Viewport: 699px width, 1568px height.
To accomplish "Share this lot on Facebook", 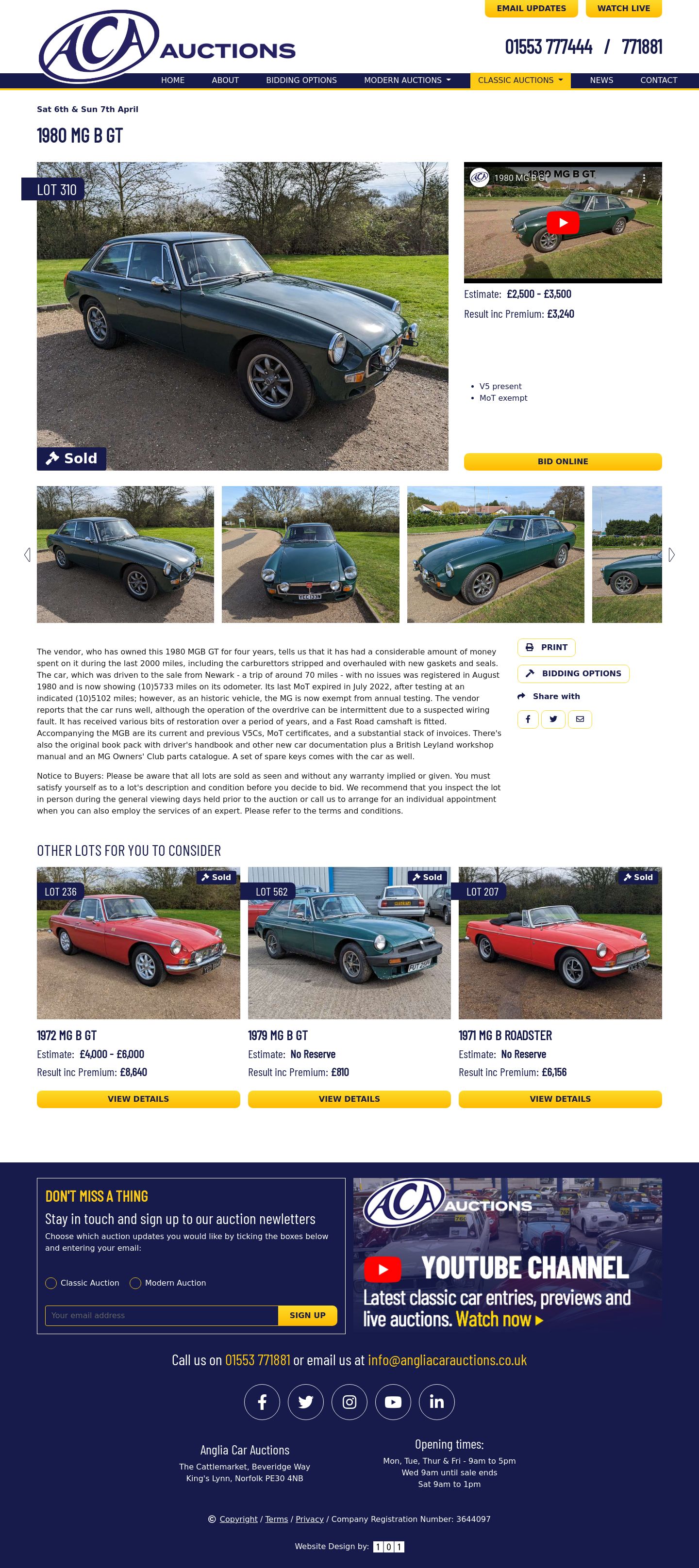I will click(x=528, y=719).
